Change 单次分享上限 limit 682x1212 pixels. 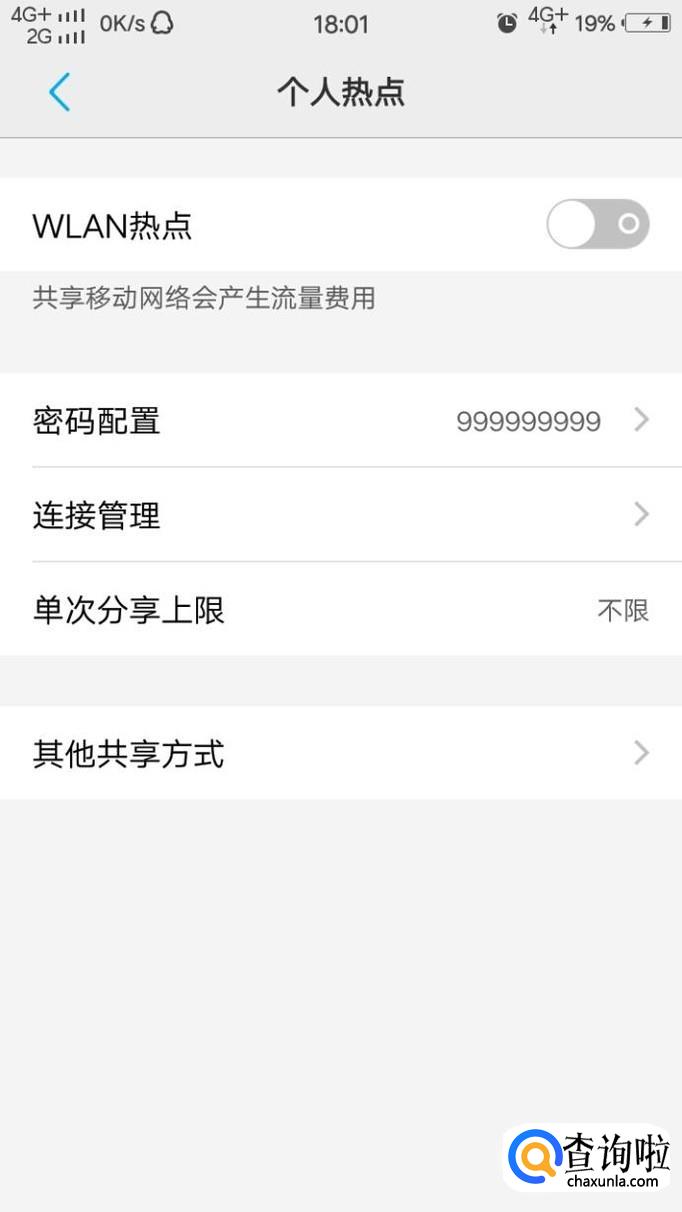pyautogui.click(x=340, y=609)
